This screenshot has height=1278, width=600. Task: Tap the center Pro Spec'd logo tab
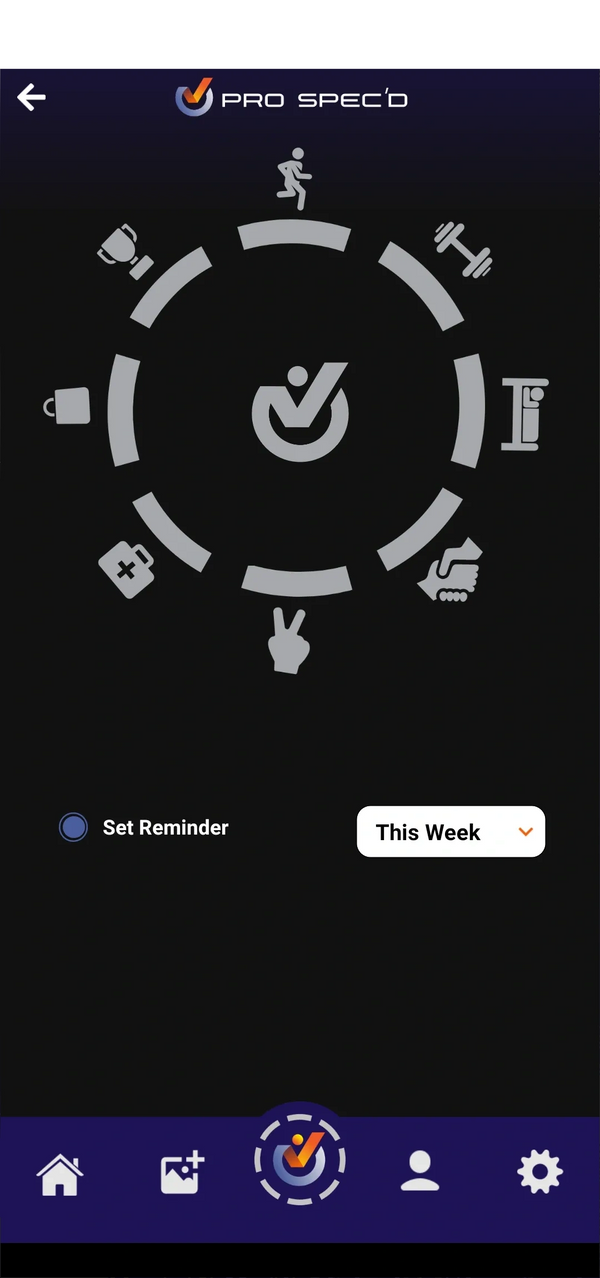pyautogui.click(x=300, y=1160)
